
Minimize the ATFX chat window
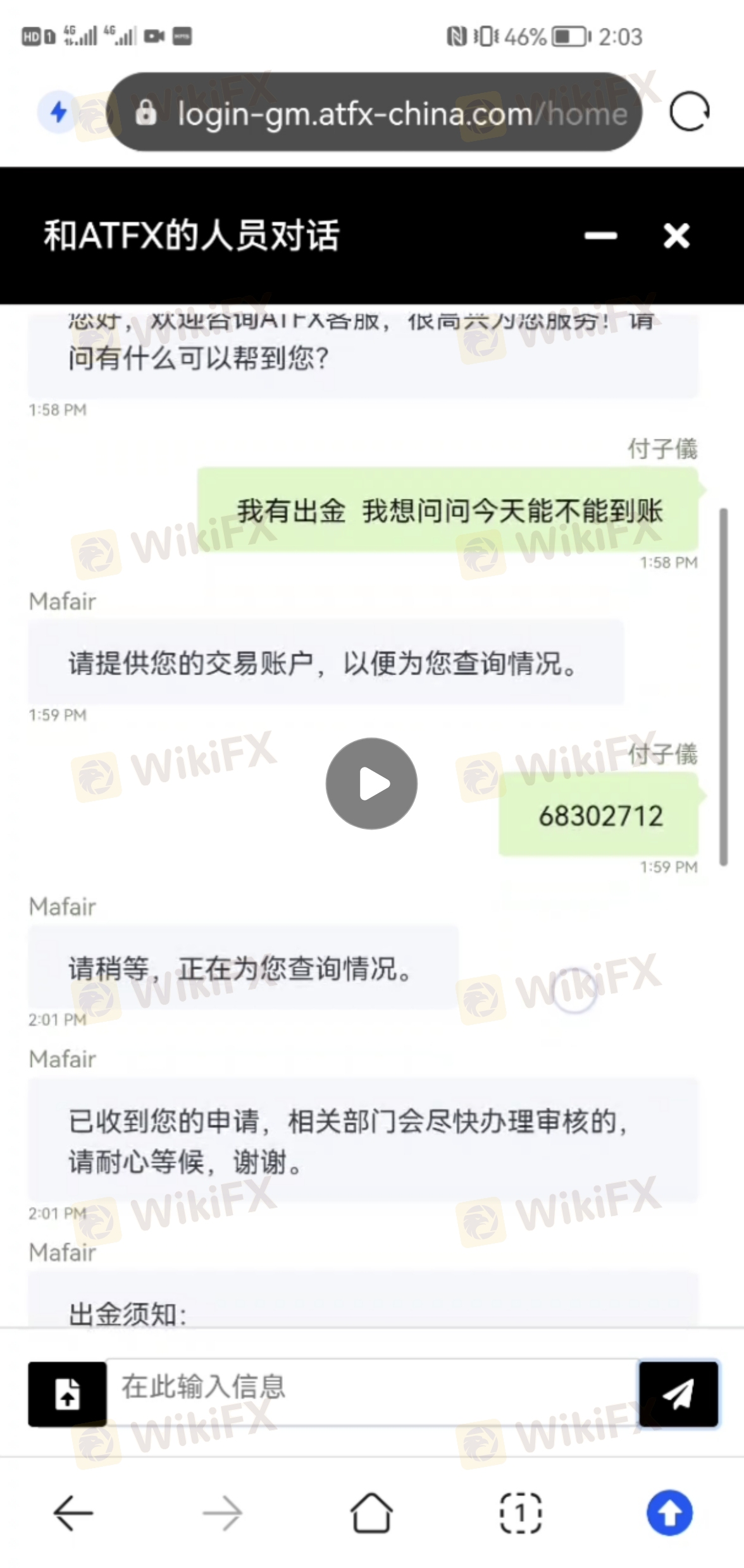click(600, 236)
